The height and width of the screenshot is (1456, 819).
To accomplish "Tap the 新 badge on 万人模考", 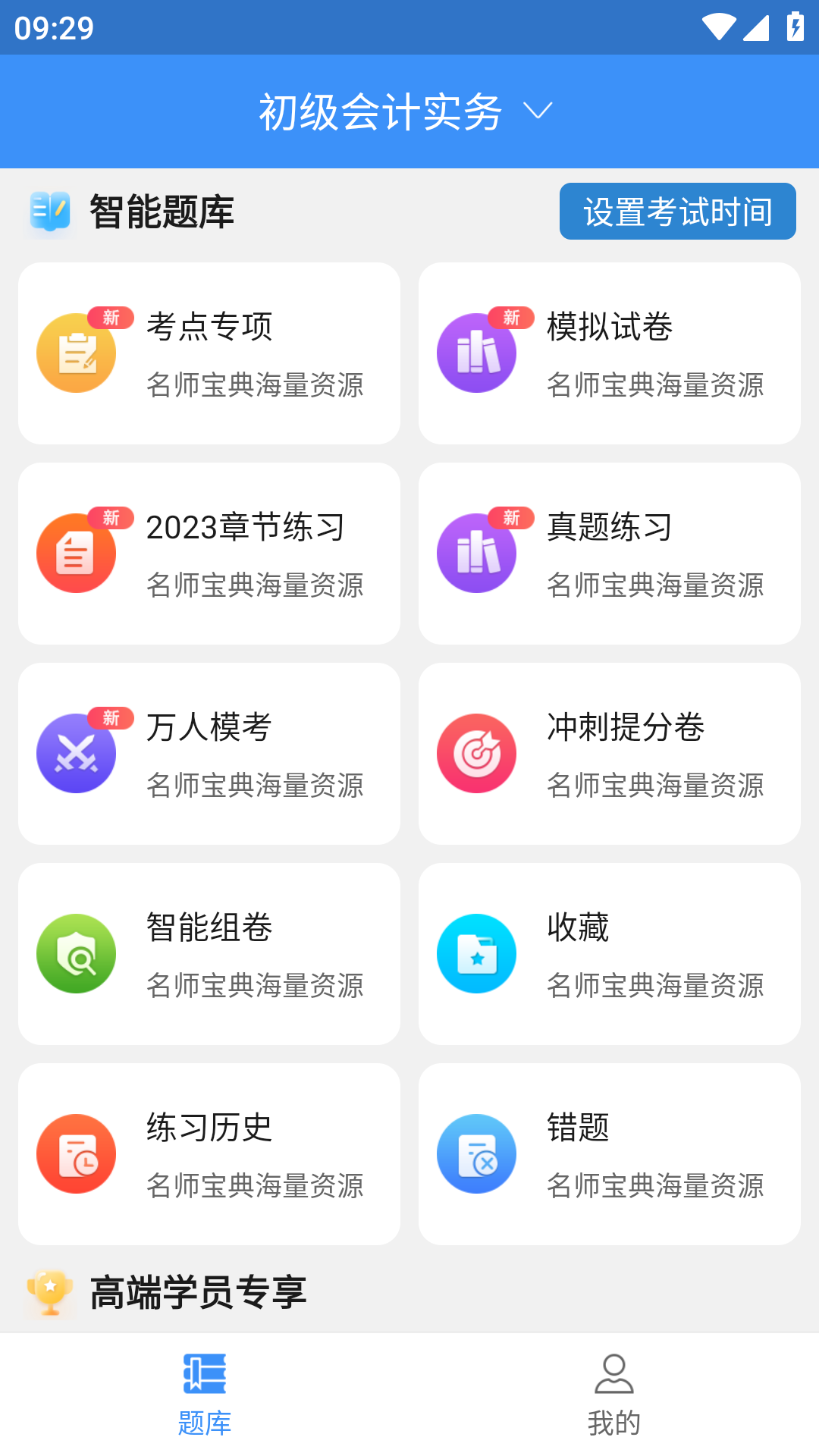I will point(110,719).
